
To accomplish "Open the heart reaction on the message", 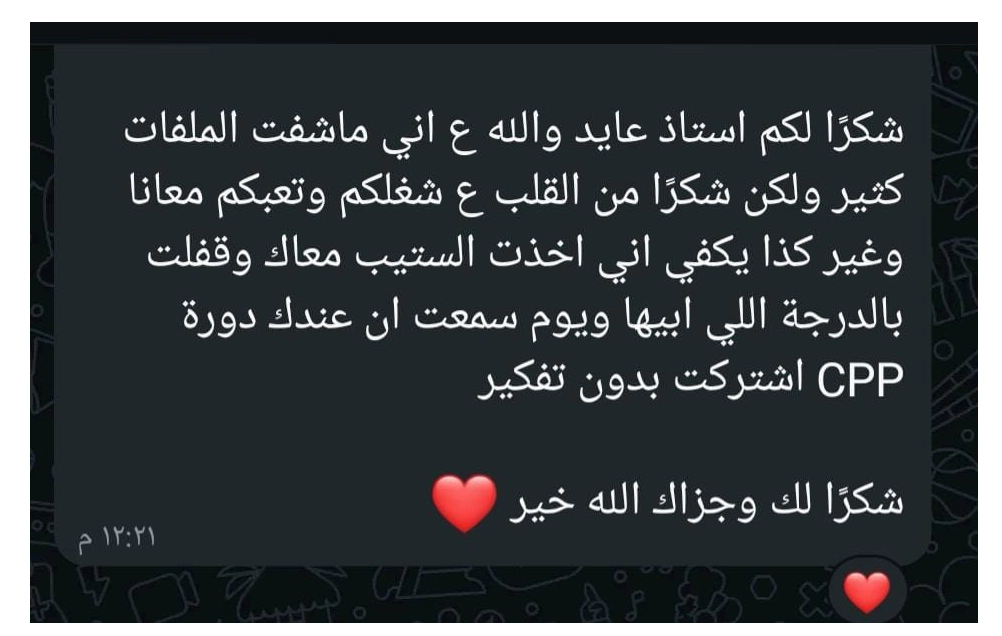I will pyautogui.click(x=866, y=593).
